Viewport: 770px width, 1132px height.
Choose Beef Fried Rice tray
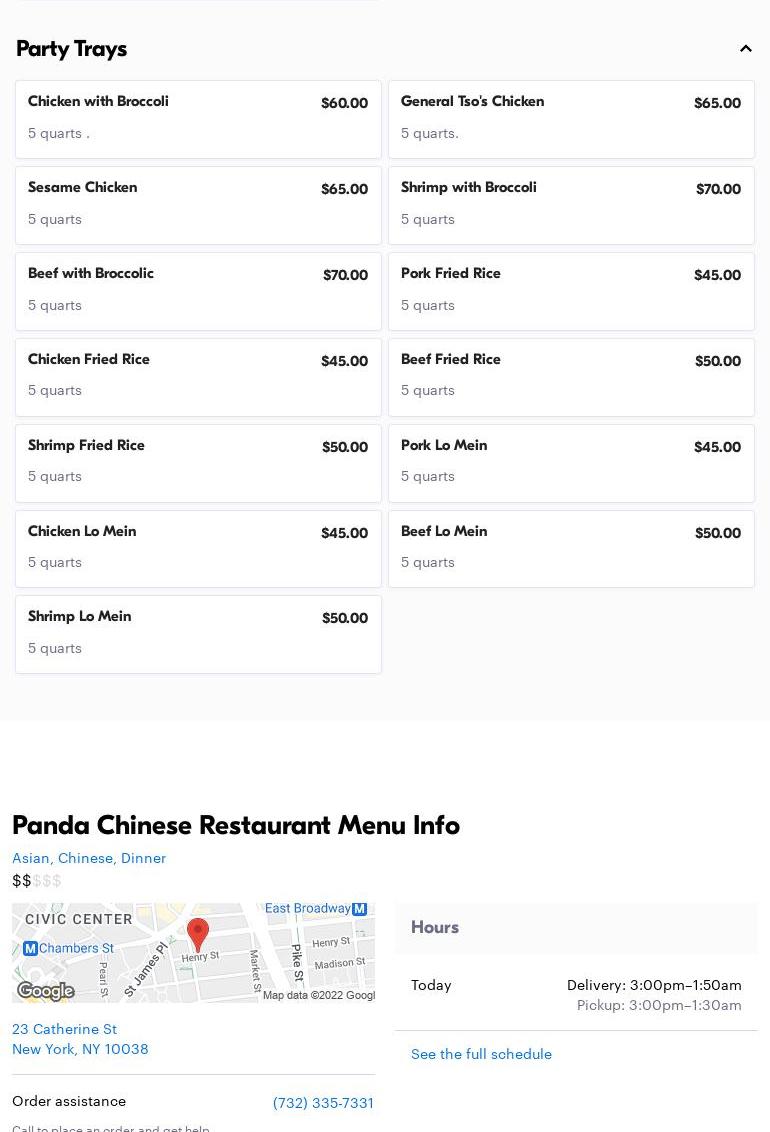[571, 377]
